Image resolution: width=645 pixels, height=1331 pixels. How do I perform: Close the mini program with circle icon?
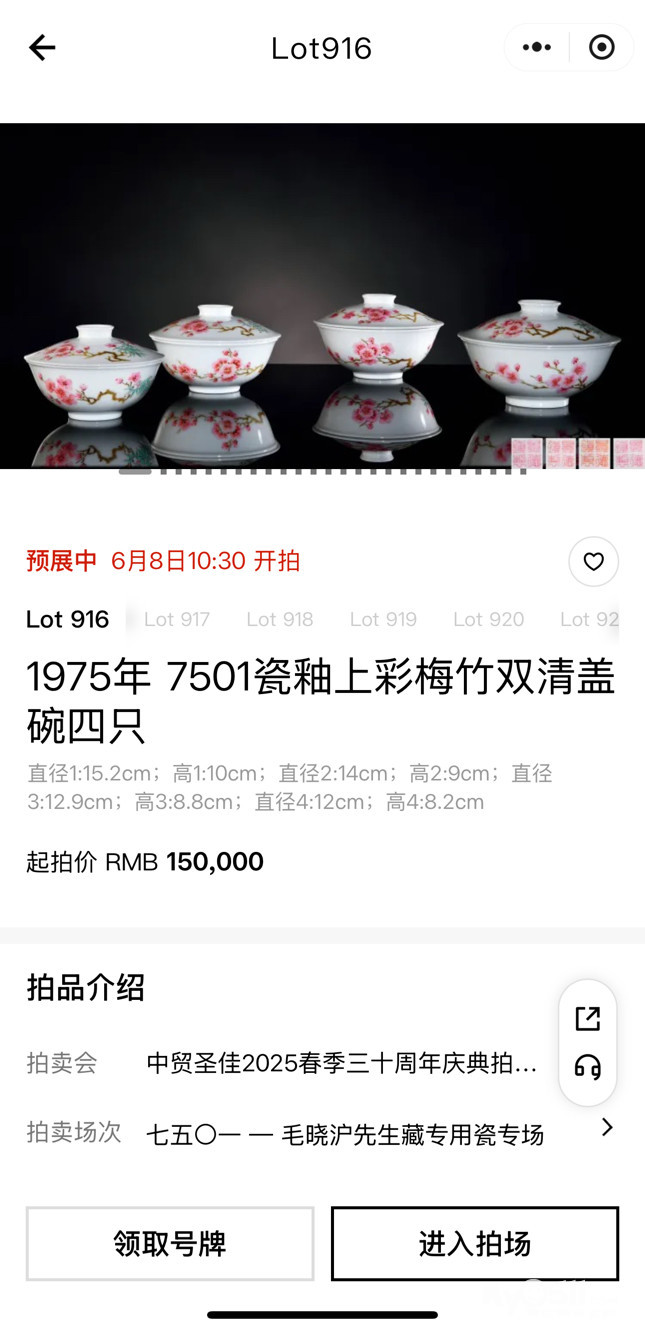(x=602, y=48)
